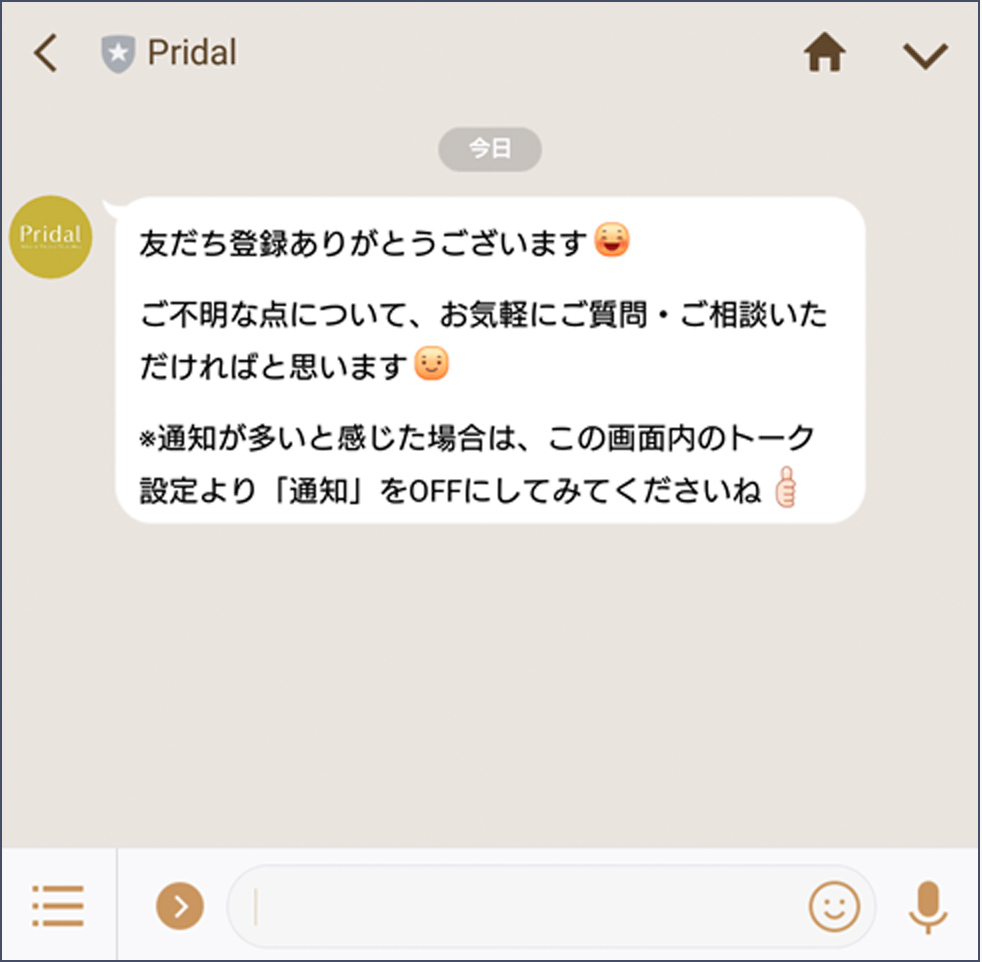The image size is (982, 962).
Task: Open the rich menu list icon
Action: (x=57, y=906)
